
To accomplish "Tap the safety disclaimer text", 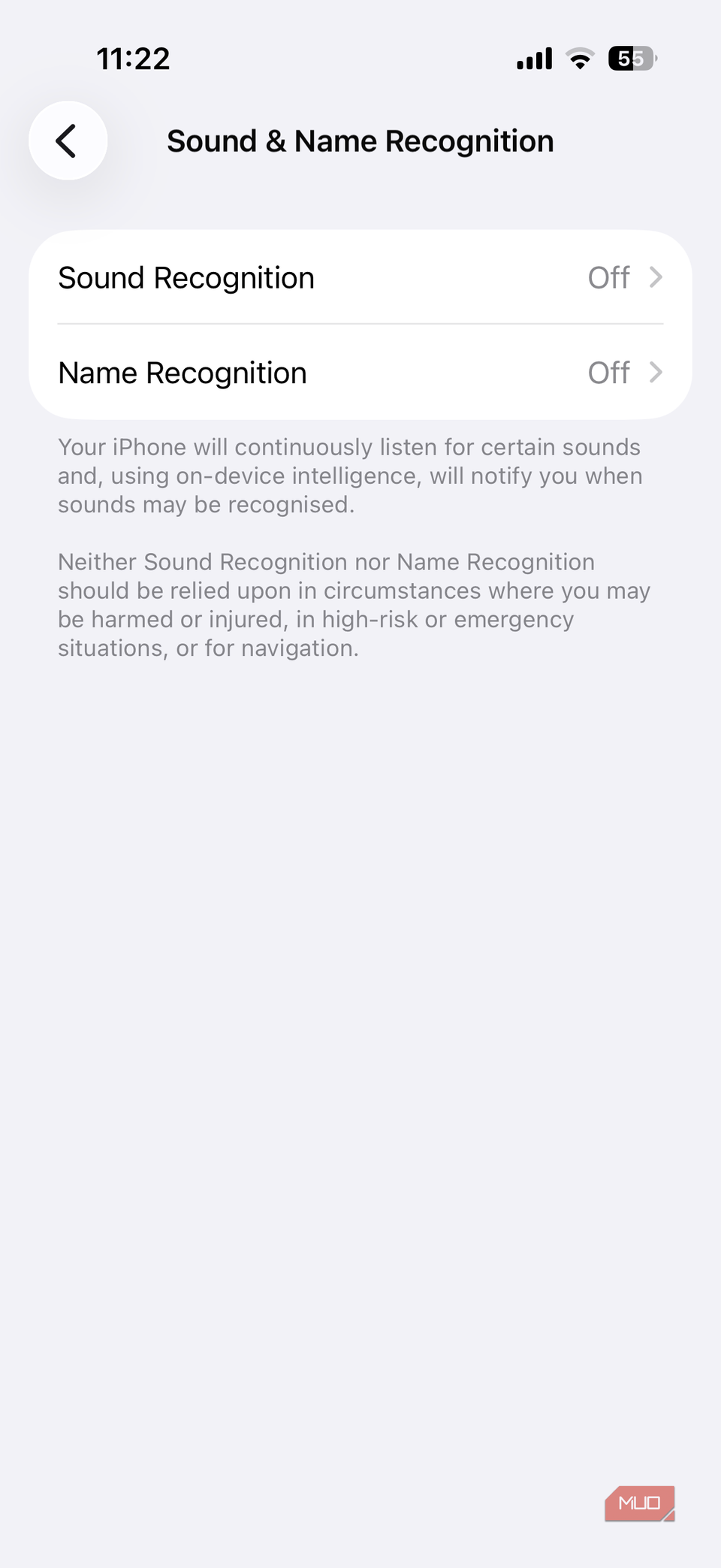I will pyautogui.click(x=353, y=604).
